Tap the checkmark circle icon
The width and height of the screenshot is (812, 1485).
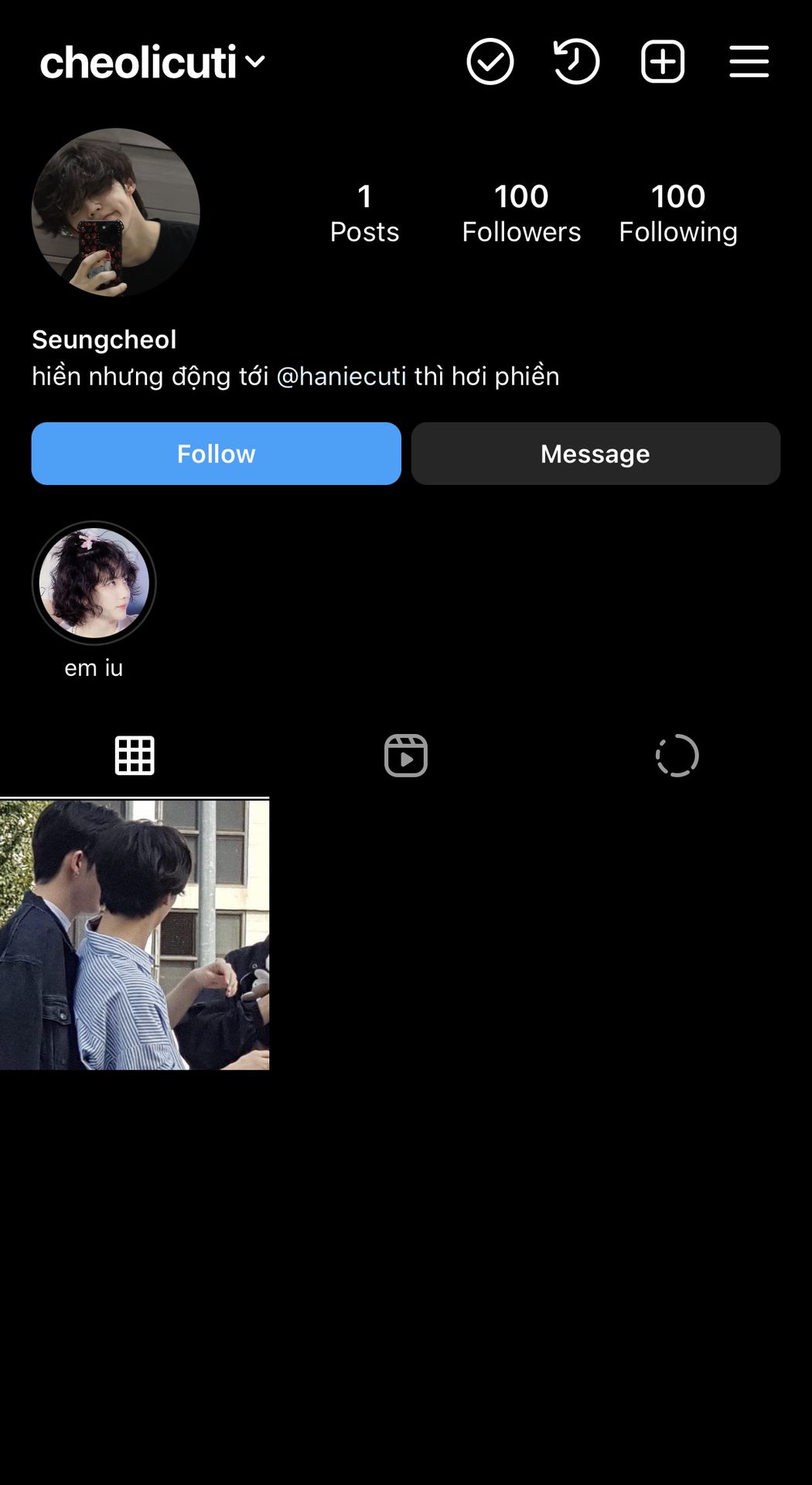(490, 61)
